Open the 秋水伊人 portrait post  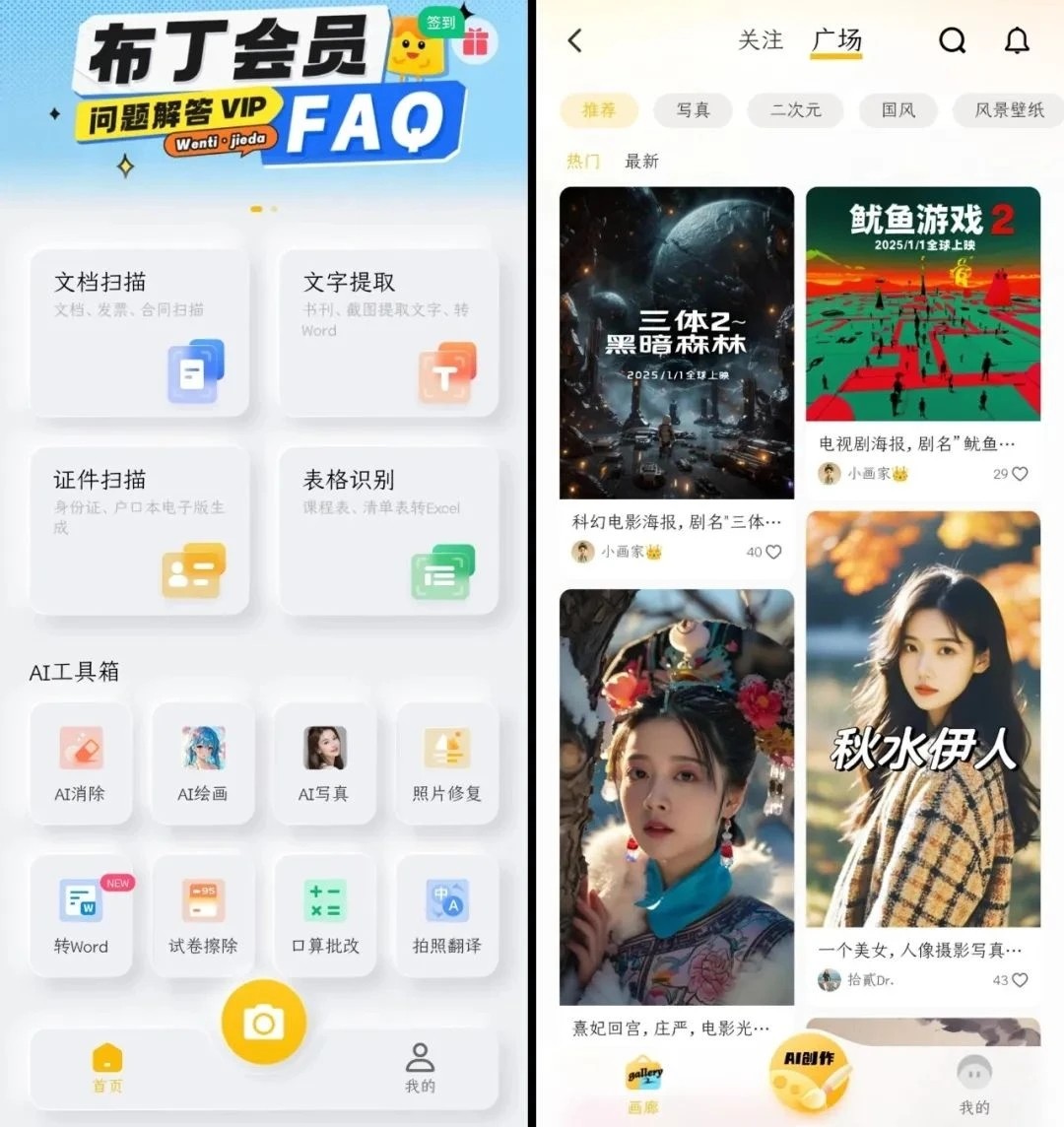[x=923, y=719]
